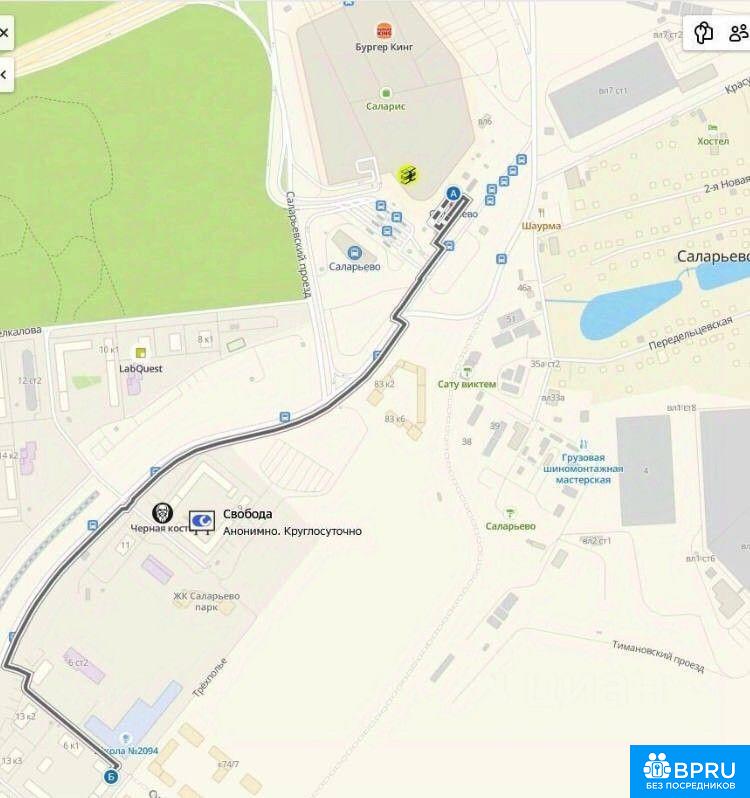The image size is (750, 798).
Task: Open Грузовая шиномонтажная мастерская marker
Action: (589, 443)
